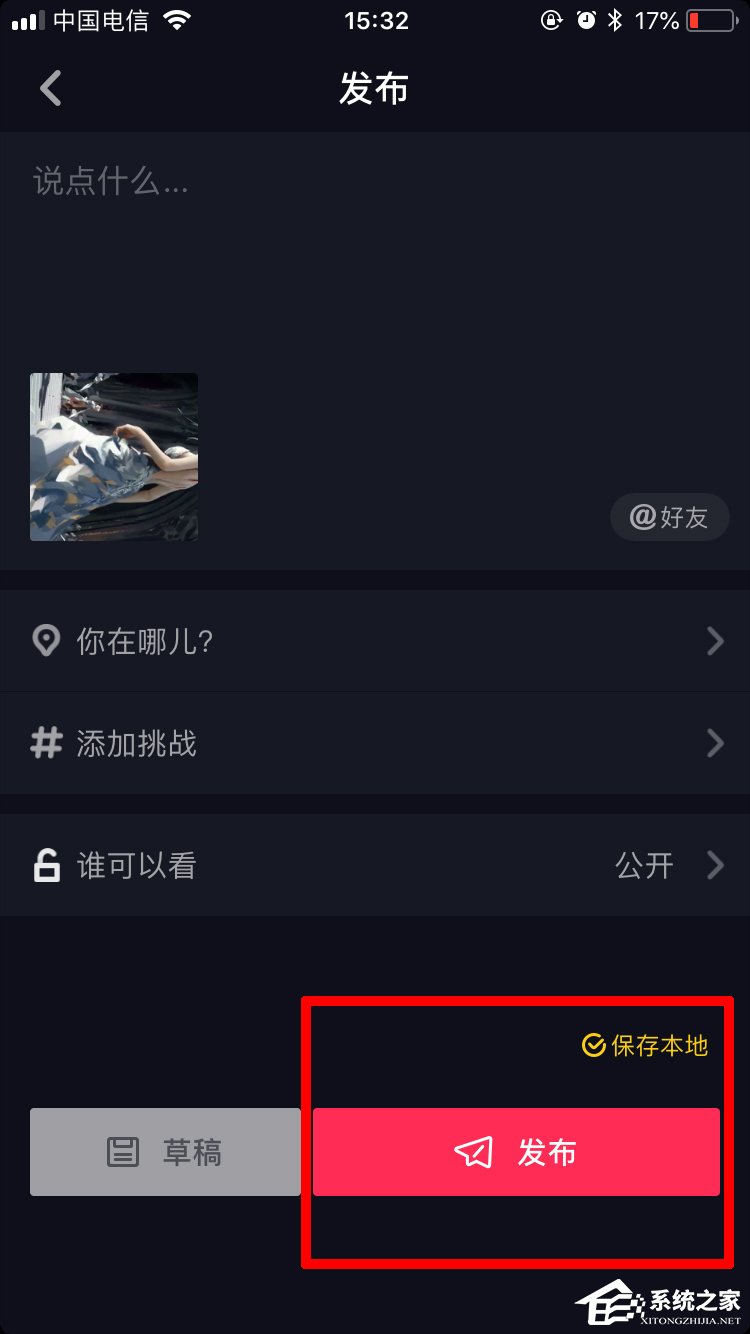Tap the hashtag icon beside 添加挑战
Viewport: 750px width, 1334px height.
click(x=46, y=743)
